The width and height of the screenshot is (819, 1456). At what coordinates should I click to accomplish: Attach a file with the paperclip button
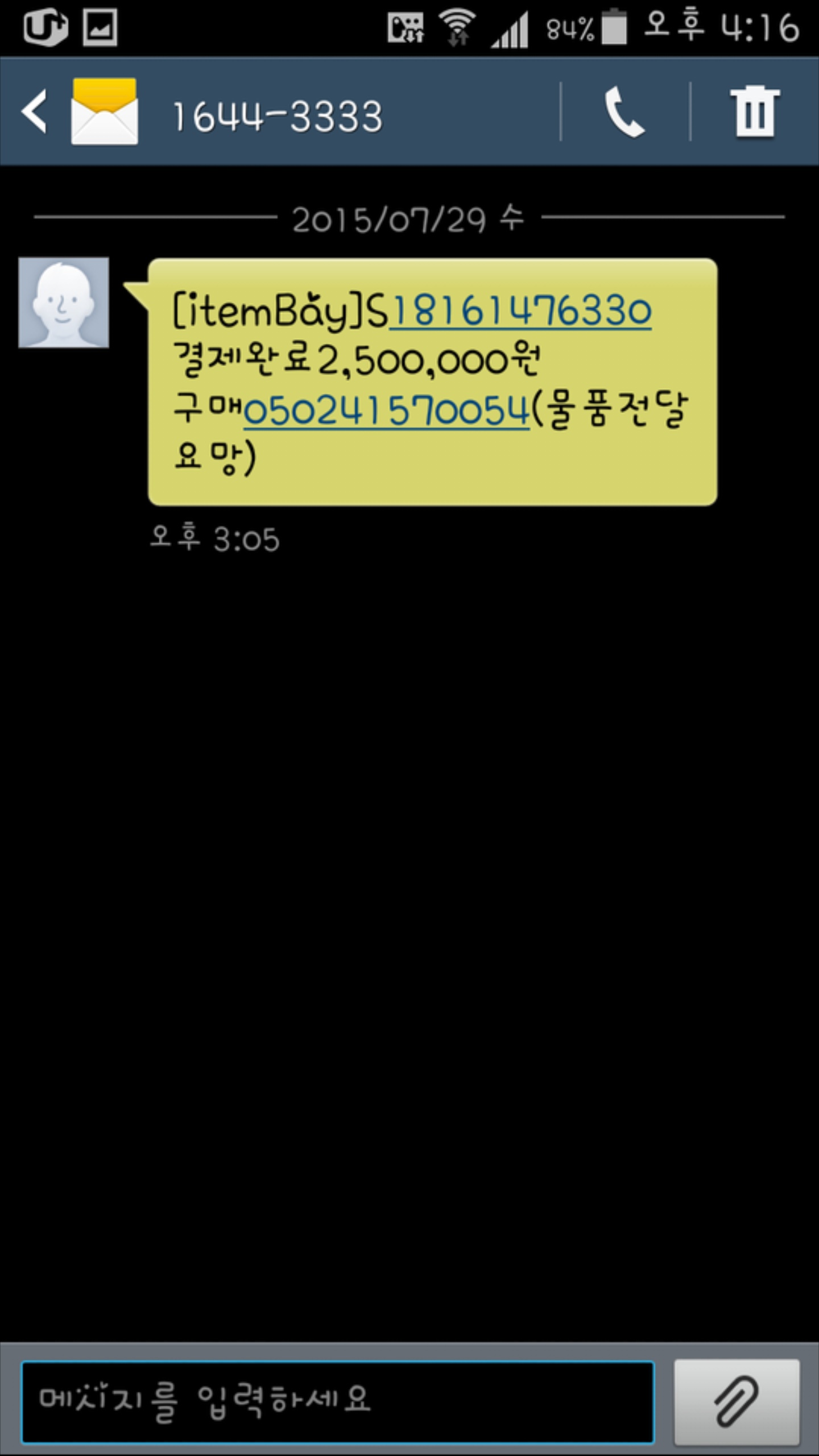point(737,1402)
